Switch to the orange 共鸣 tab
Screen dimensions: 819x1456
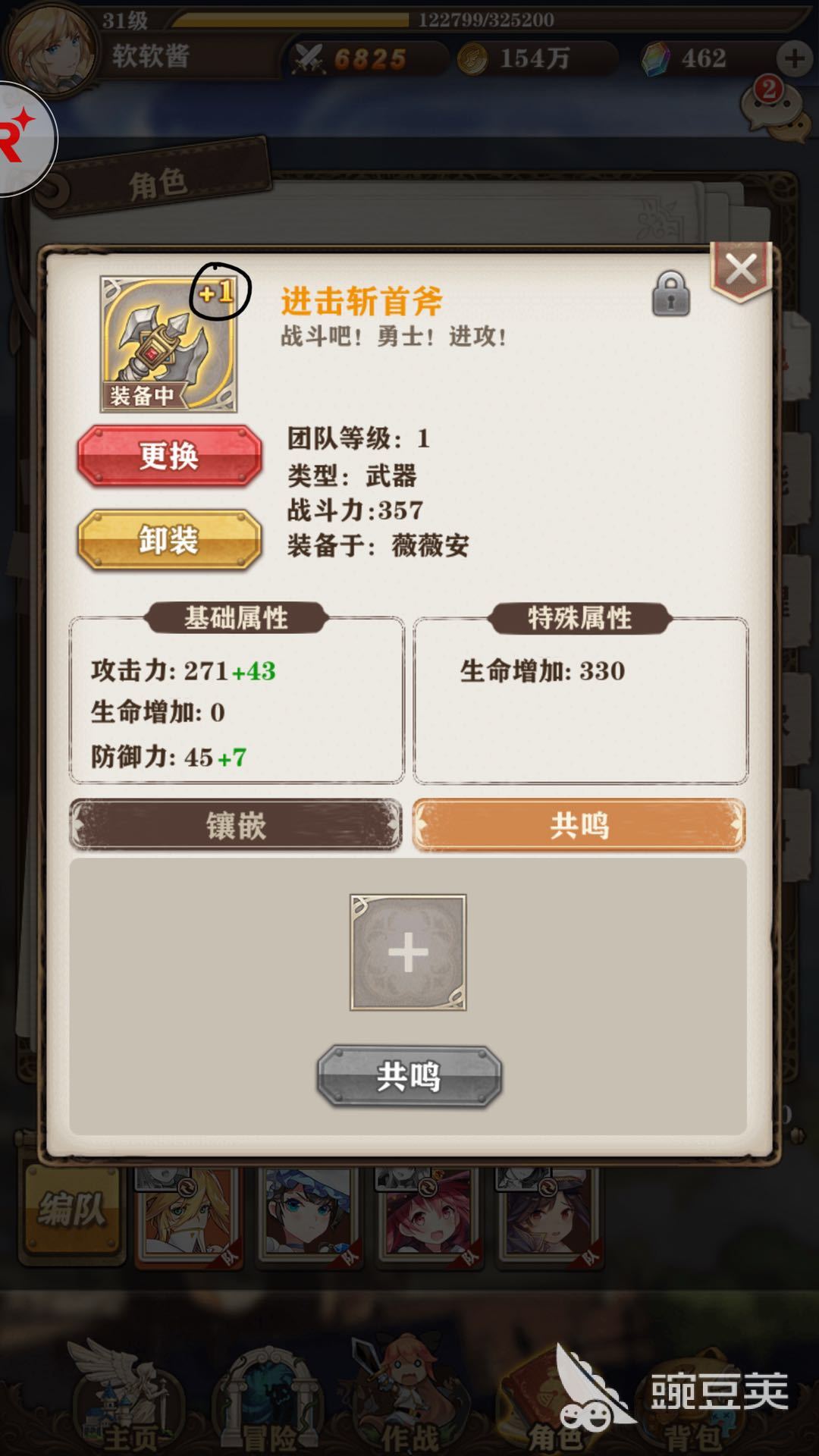pos(579,825)
